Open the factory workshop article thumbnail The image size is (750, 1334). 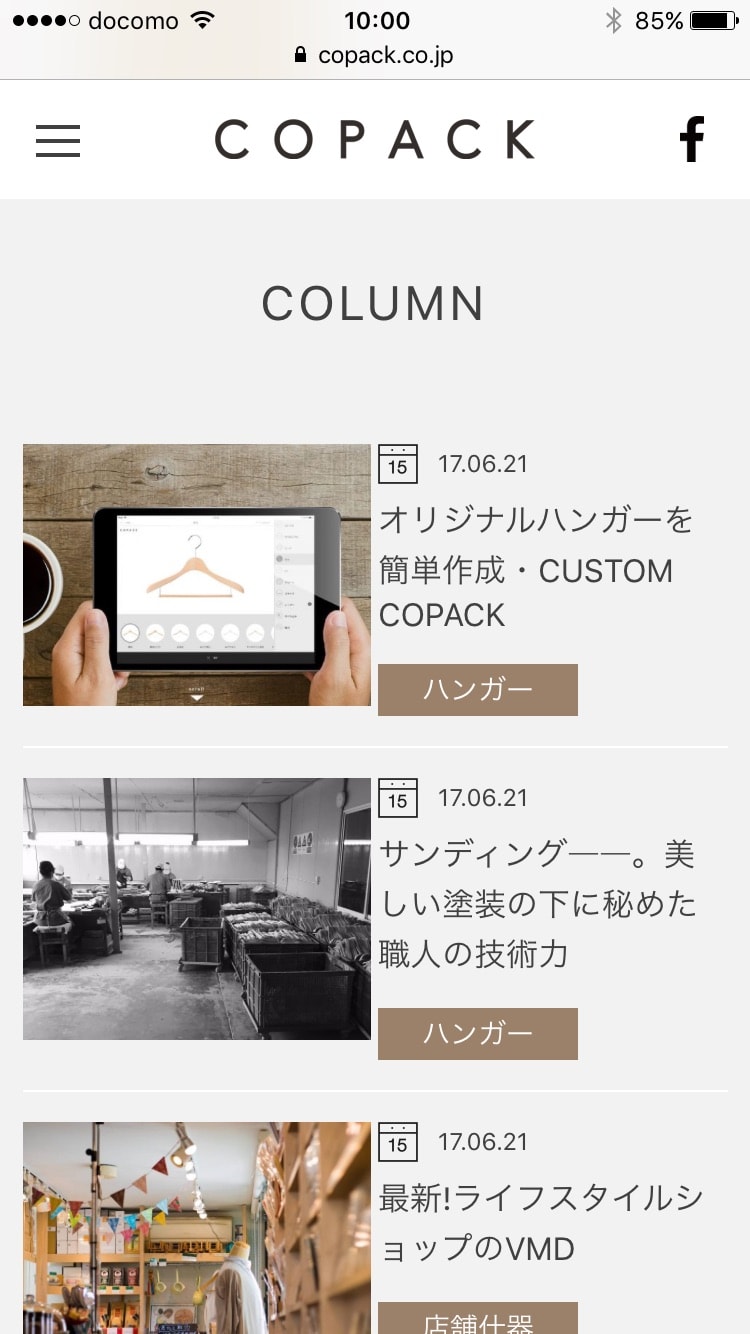197,909
